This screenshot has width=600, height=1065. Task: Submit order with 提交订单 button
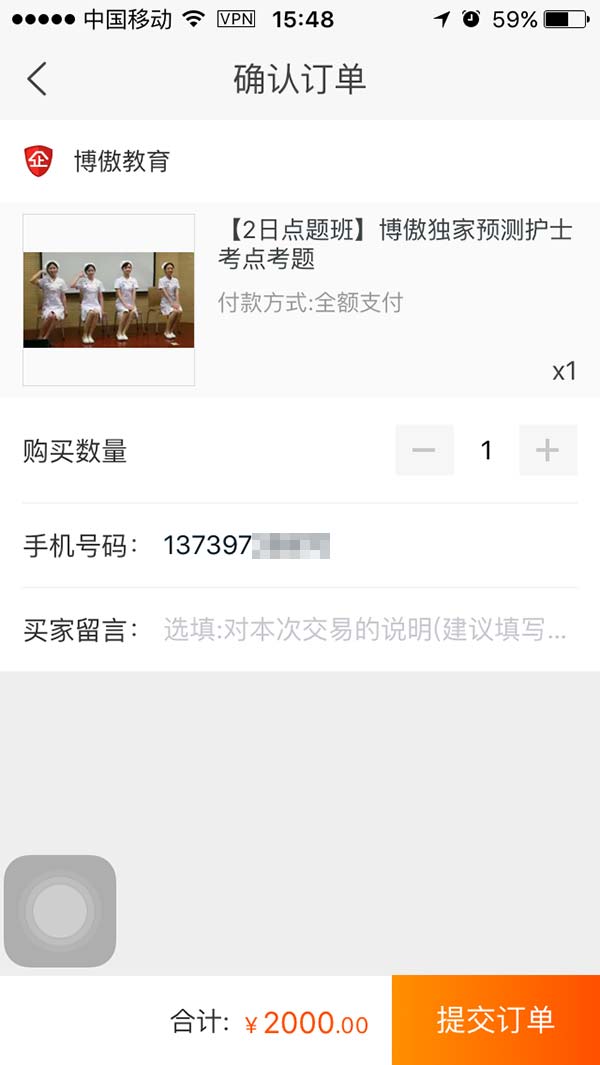coord(496,1020)
